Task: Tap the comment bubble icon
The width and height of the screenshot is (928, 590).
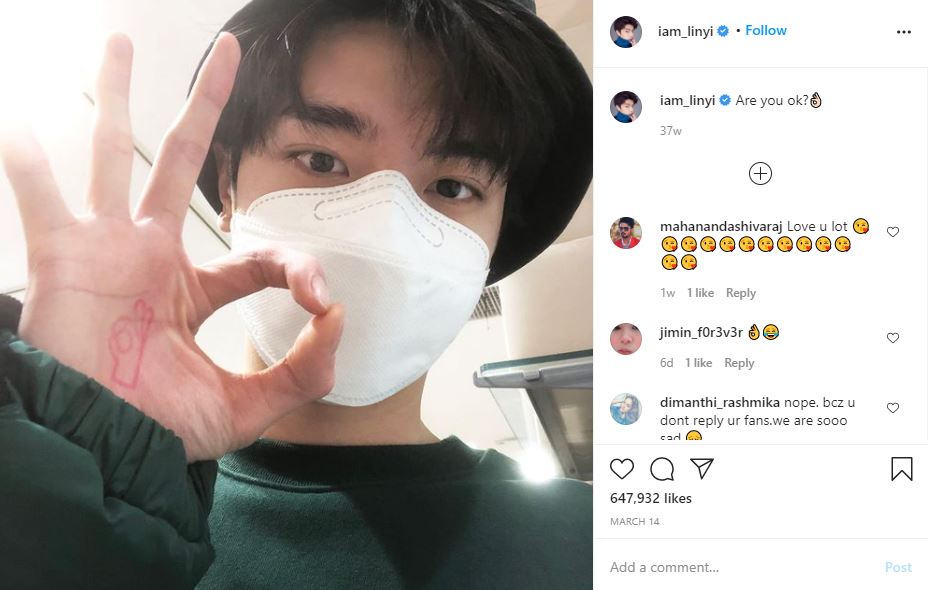Action: point(662,469)
